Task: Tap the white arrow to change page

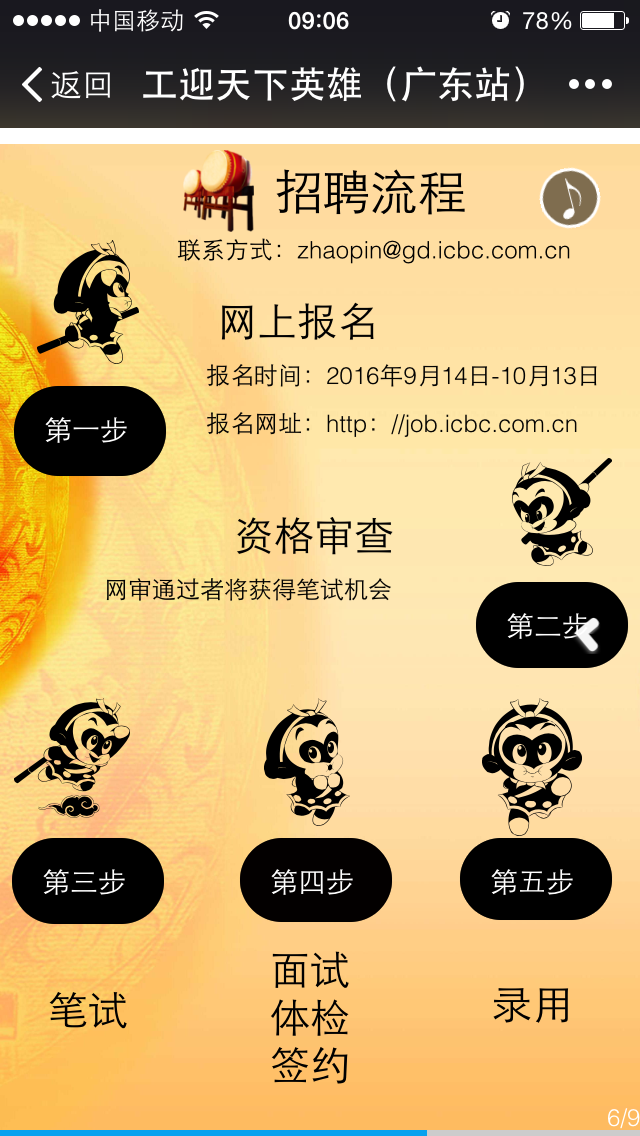Action: pos(589,633)
